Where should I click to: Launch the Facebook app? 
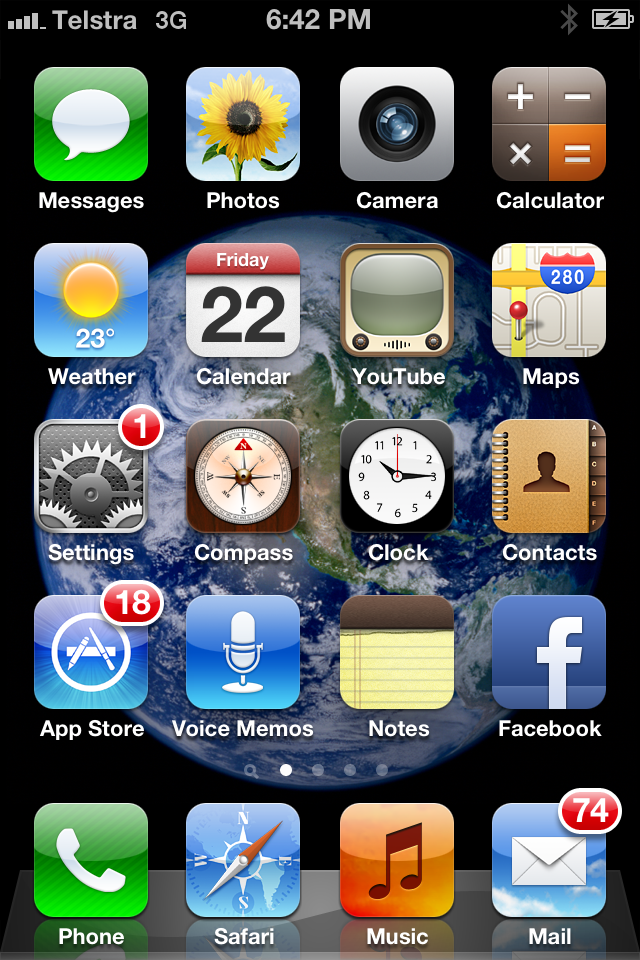coord(549,652)
